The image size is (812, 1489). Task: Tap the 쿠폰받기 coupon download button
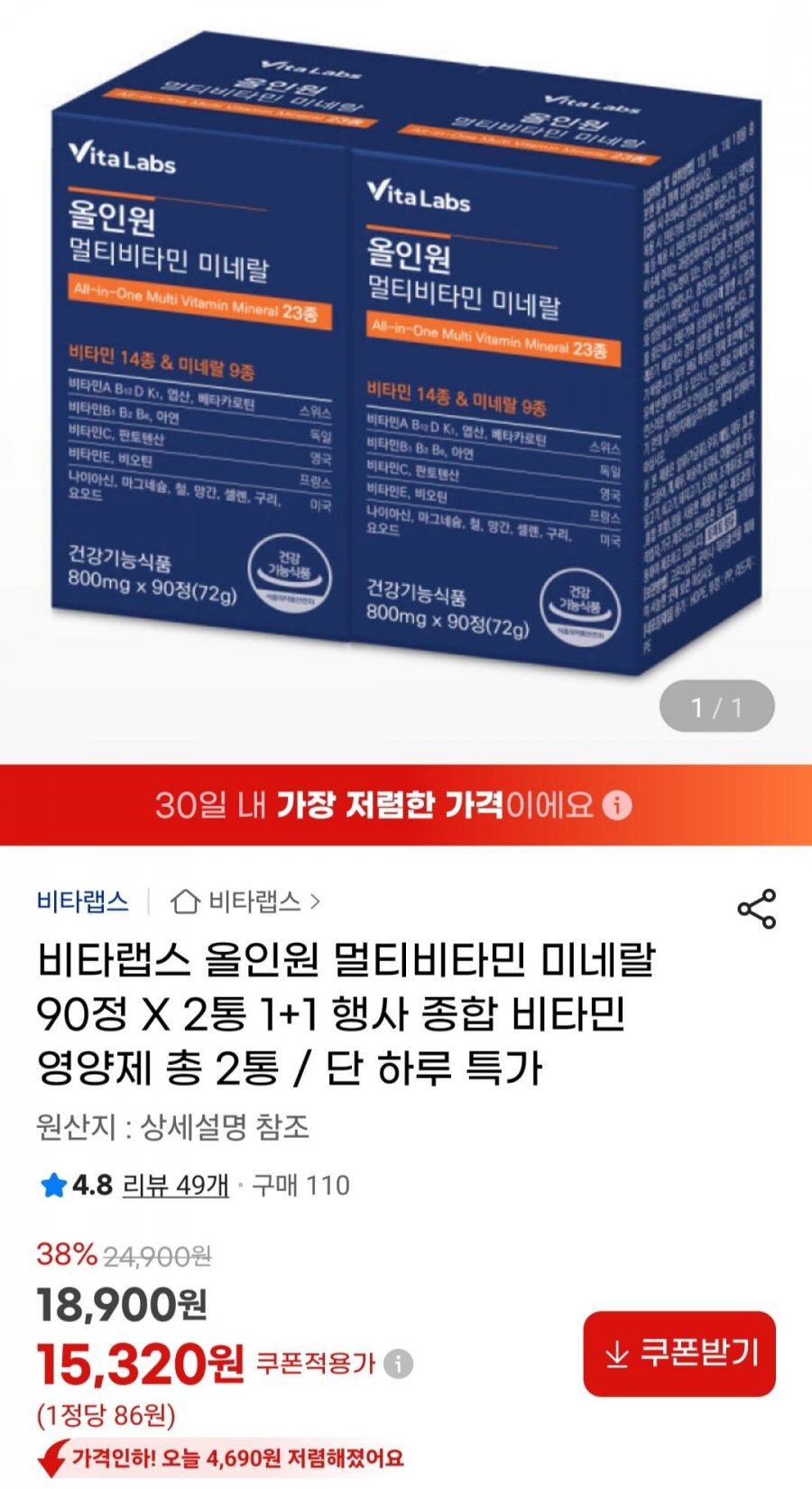(679, 1354)
